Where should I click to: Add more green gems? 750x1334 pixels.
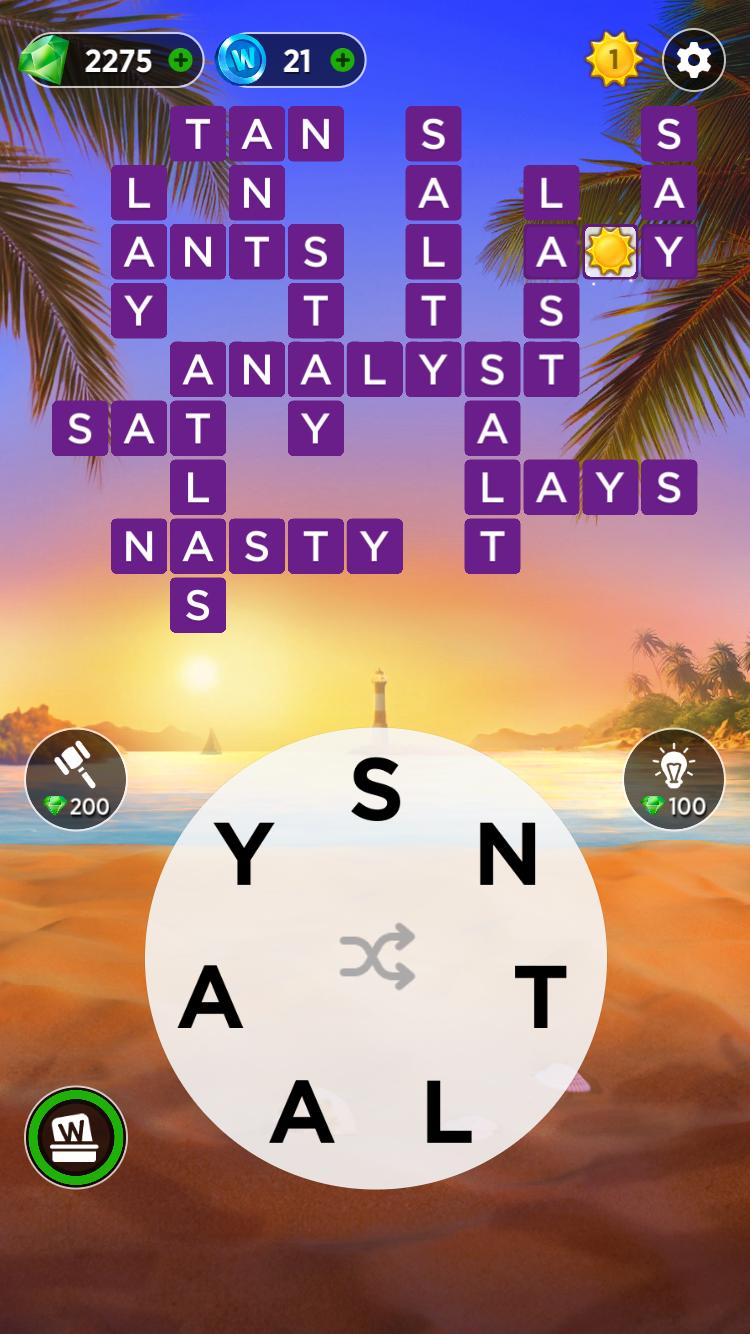181,61
